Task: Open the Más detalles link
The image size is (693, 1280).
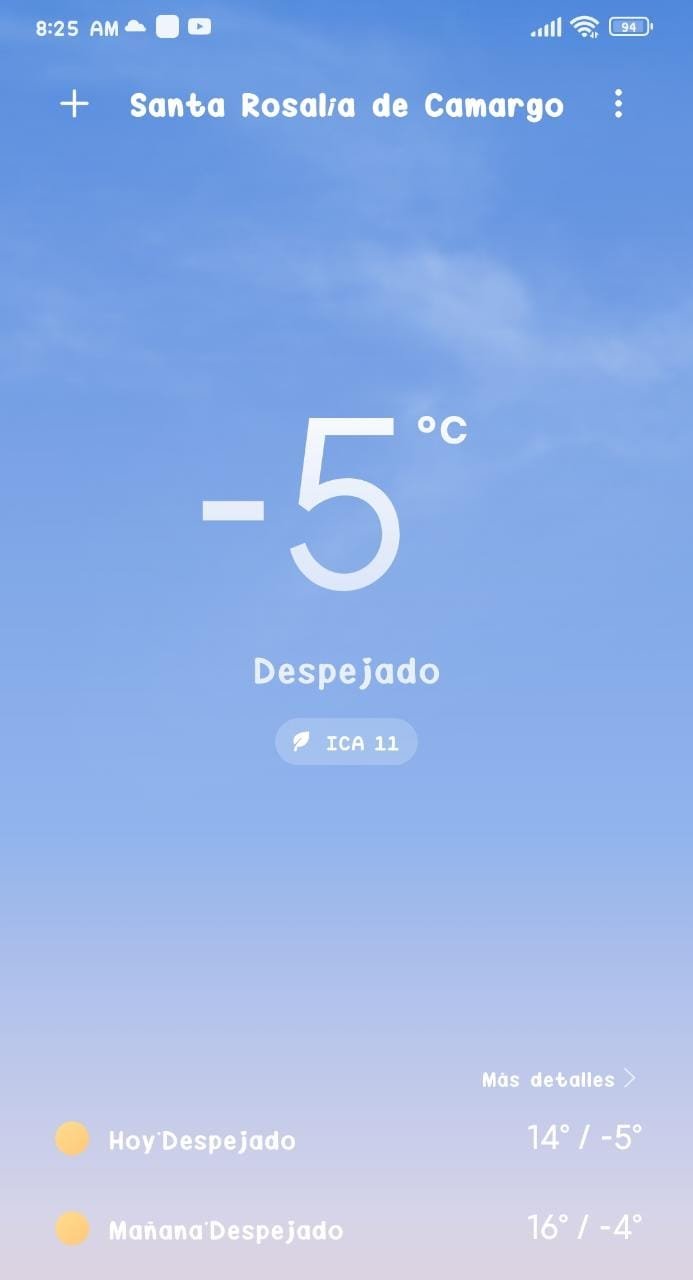Action: point(558,1079)
